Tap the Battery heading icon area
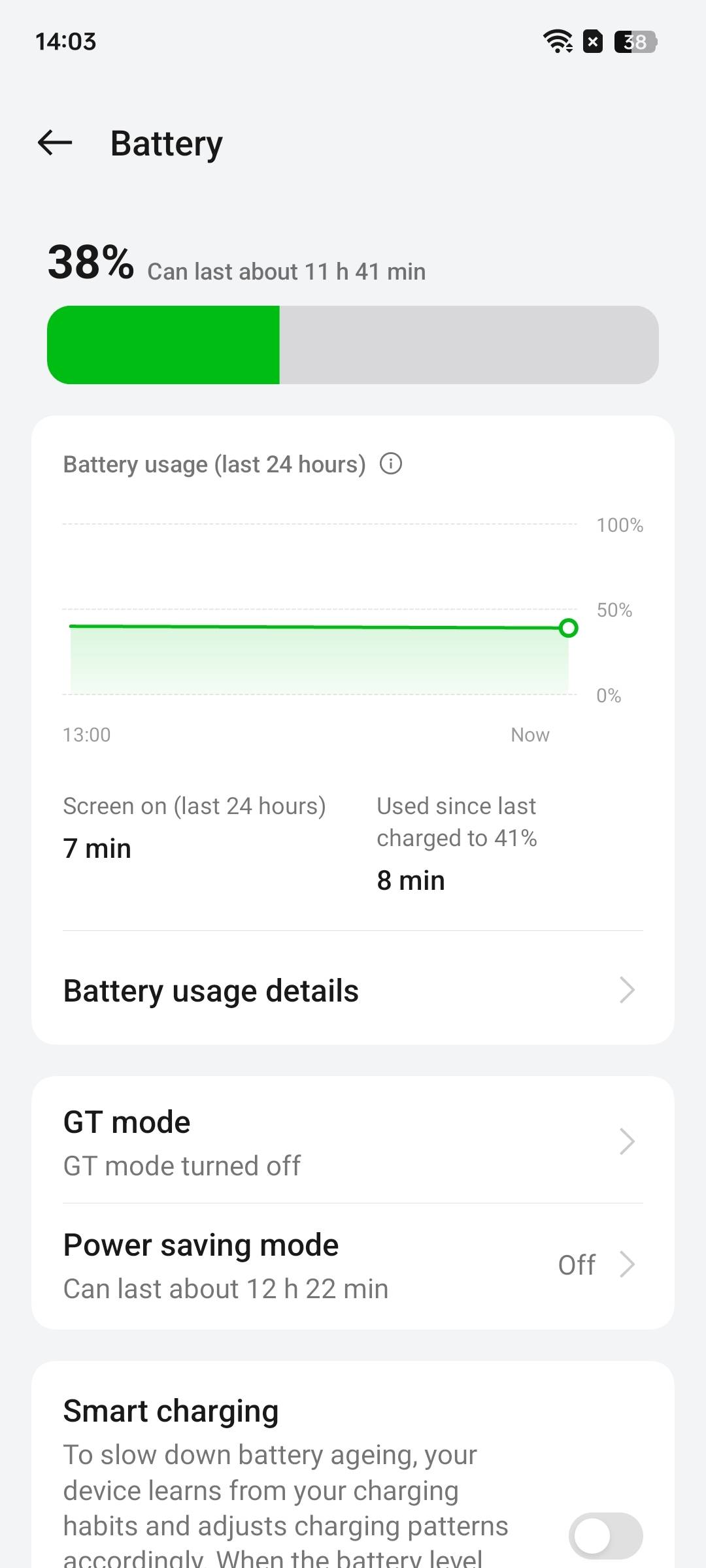Screen dimensions: 706x1568 point(165,142)
